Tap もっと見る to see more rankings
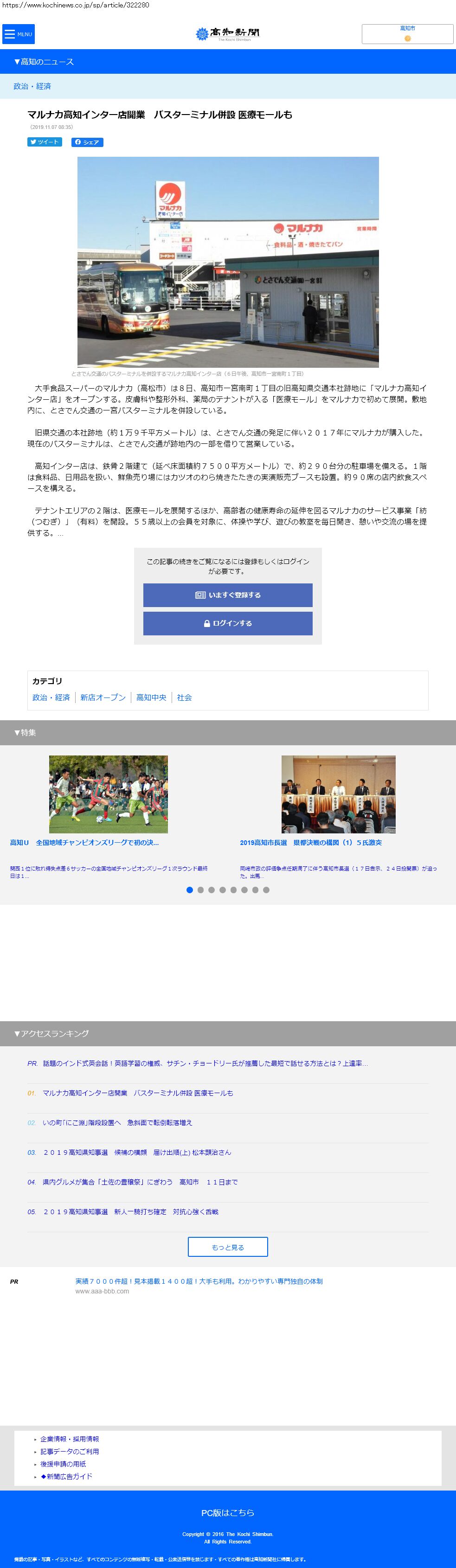Screen dimensions: 456x1568 tap(228, 1247)
